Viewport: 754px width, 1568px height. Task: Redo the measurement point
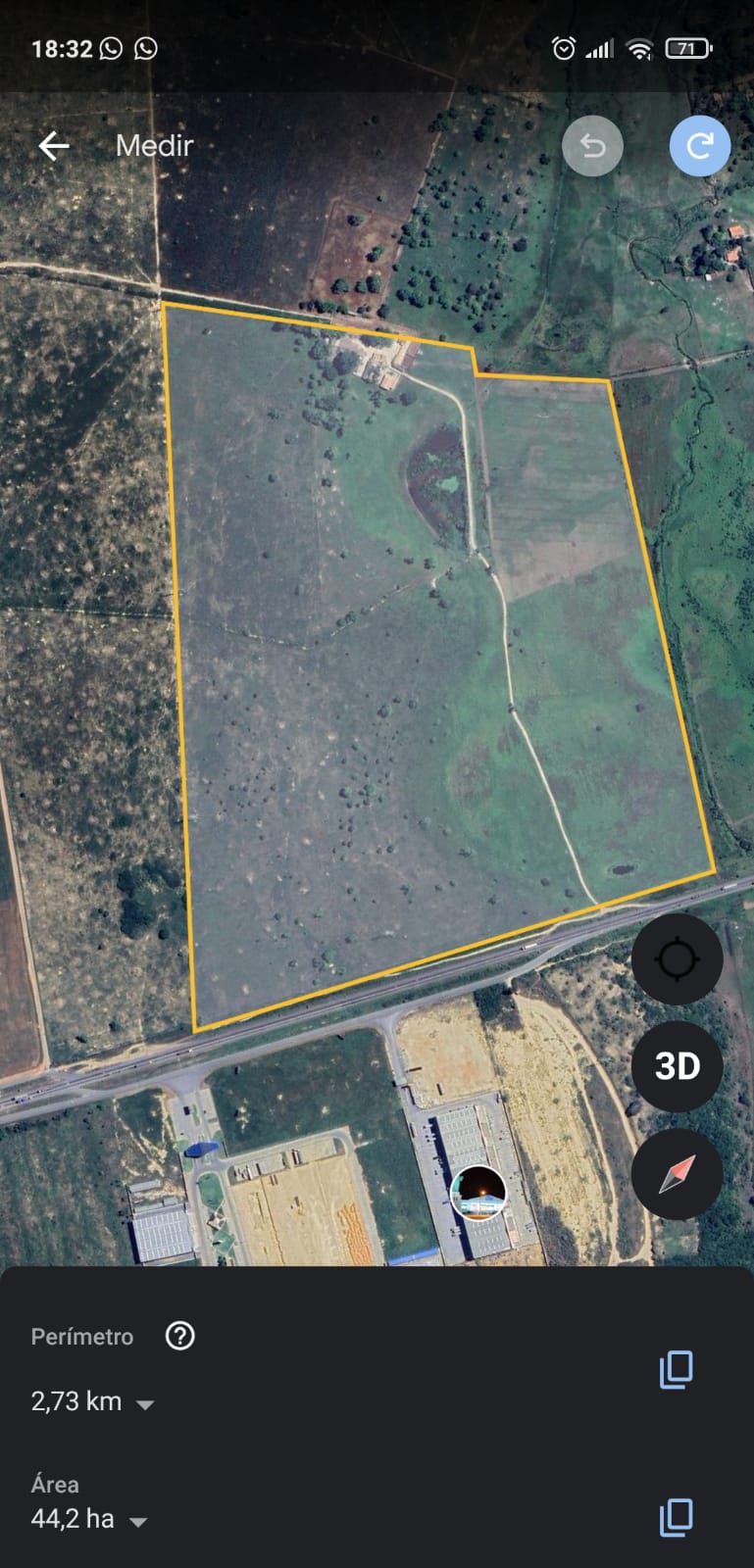point(699,146)
